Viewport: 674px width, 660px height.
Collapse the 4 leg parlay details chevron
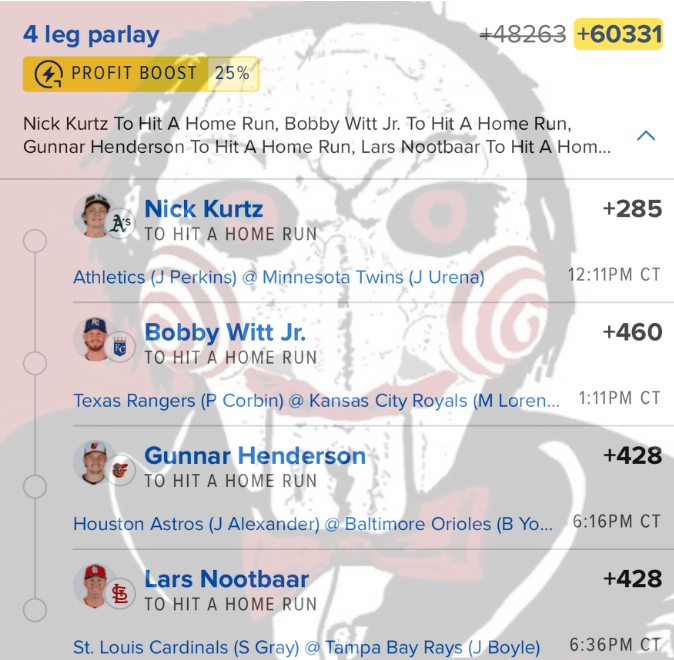[646, 135]
